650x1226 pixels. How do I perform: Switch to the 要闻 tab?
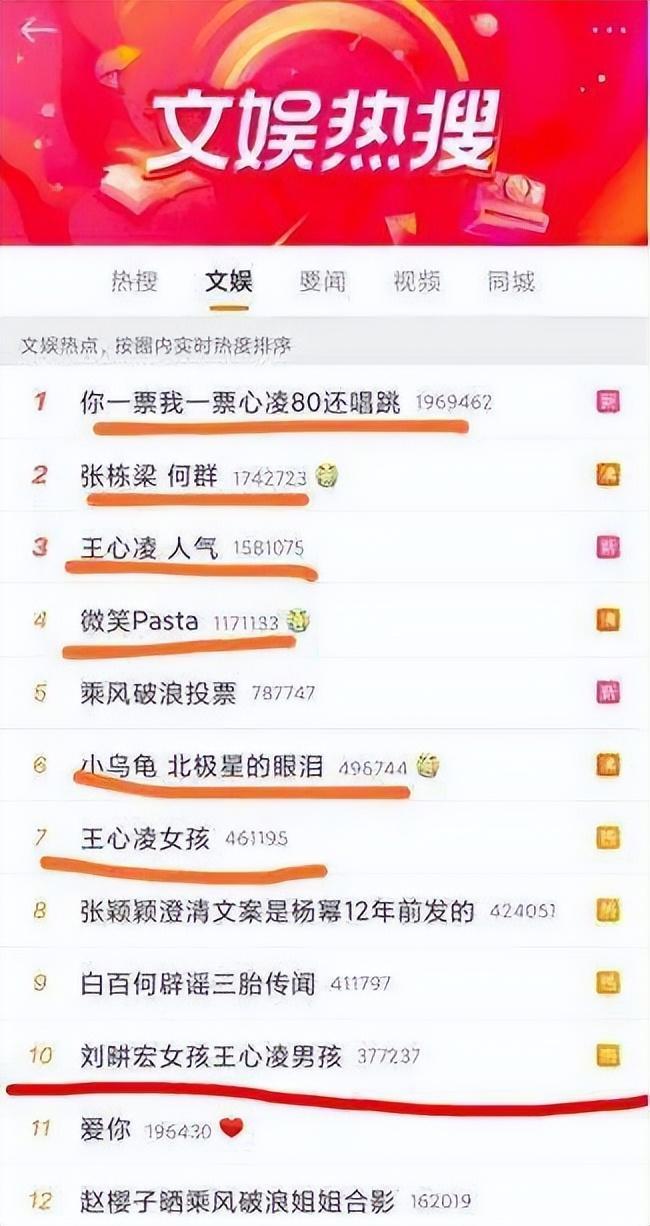pyautogui.click(x=322, y=282)
